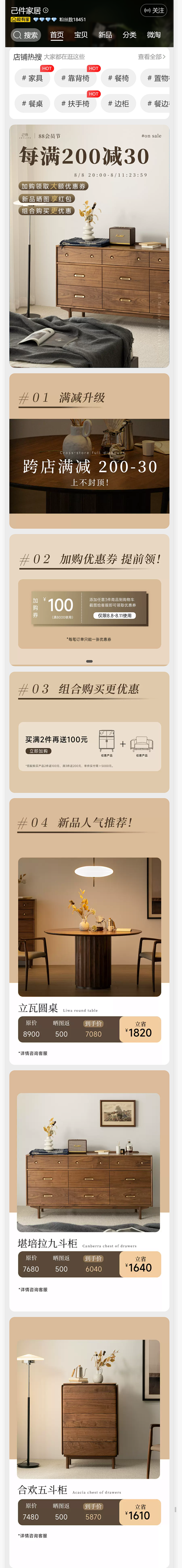Follow the 己件家居 store

click(154, 10)
